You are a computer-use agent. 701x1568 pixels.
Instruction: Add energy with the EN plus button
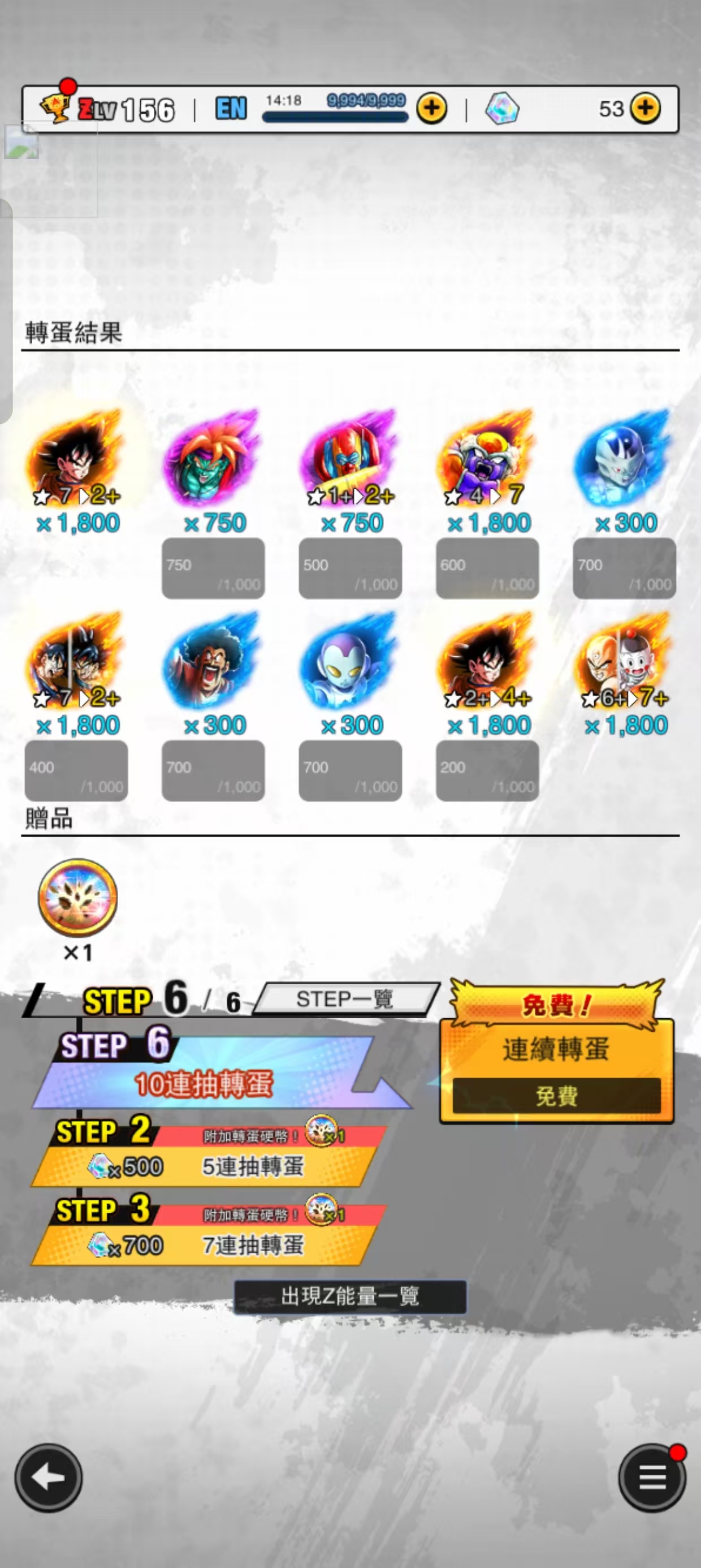click(431, 109)
